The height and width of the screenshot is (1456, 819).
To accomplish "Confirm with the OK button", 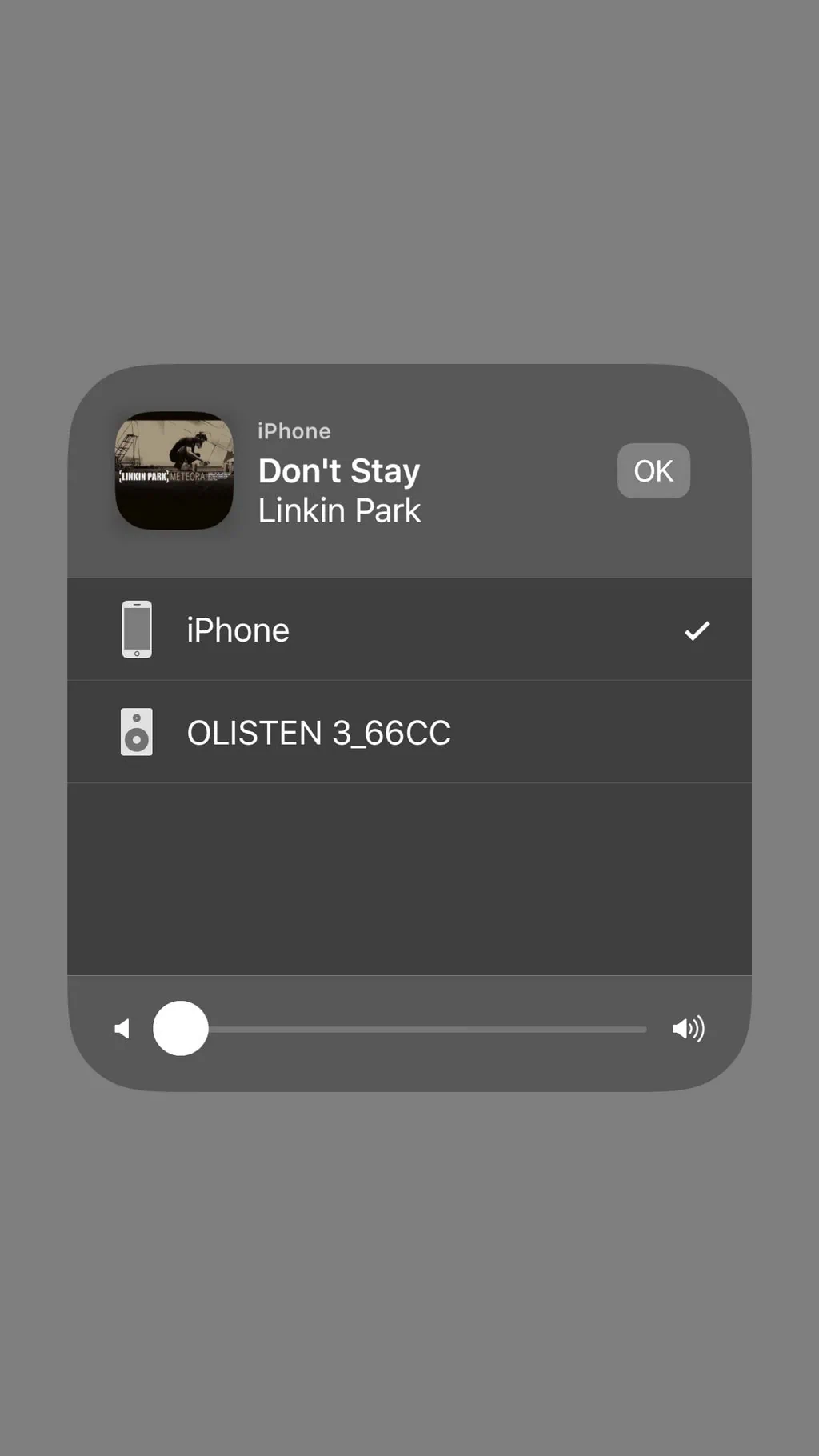I will [x=653, y=470].
